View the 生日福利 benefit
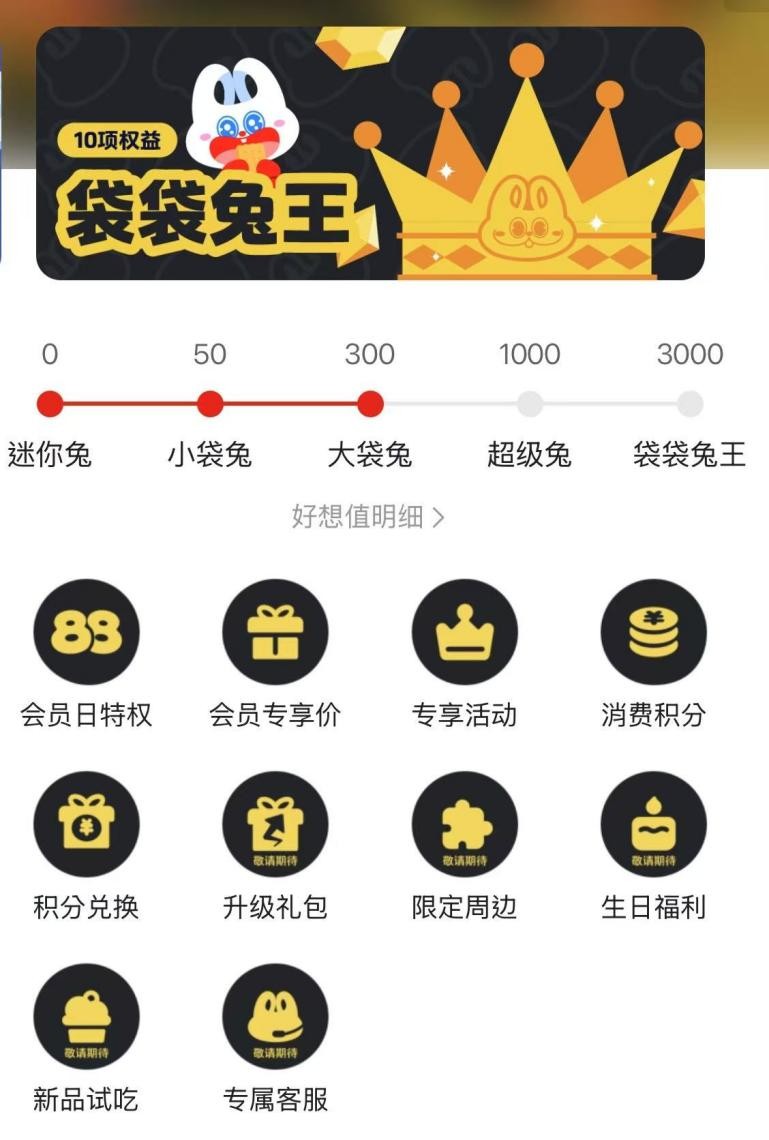The image size is (769, 1140). 653,824
